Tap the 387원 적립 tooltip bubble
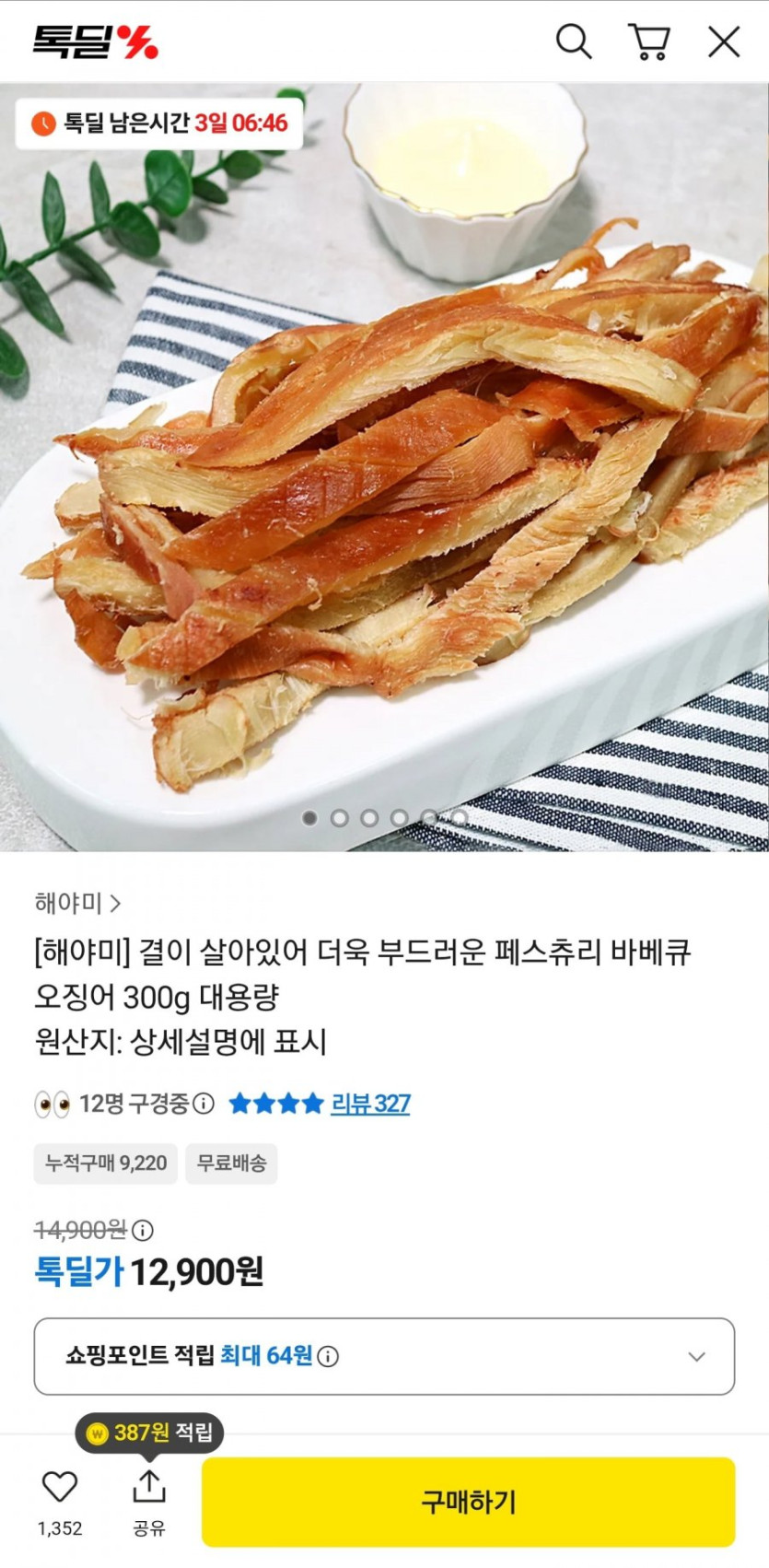Screen dimensions: 769x1568 click(x=149, y=1434)
